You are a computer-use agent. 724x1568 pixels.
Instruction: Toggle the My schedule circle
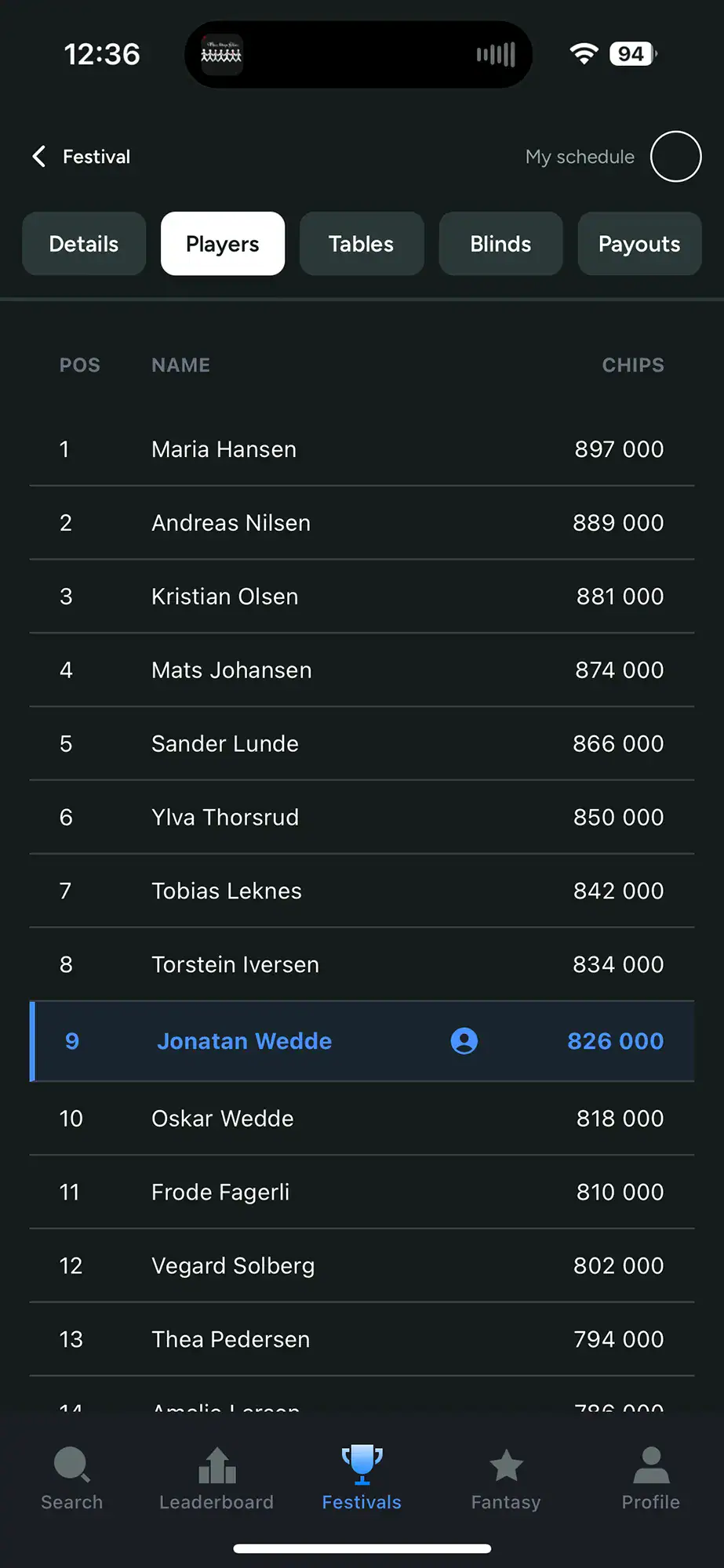pos(675,157)
